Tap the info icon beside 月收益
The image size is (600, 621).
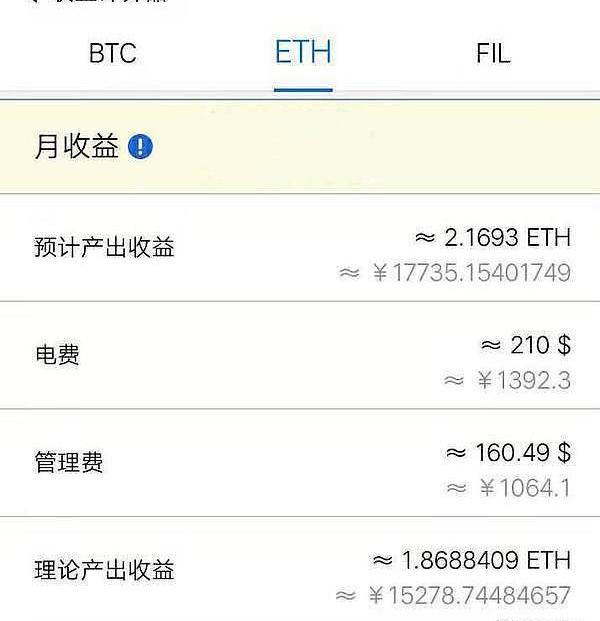click(x=141, y=148)
